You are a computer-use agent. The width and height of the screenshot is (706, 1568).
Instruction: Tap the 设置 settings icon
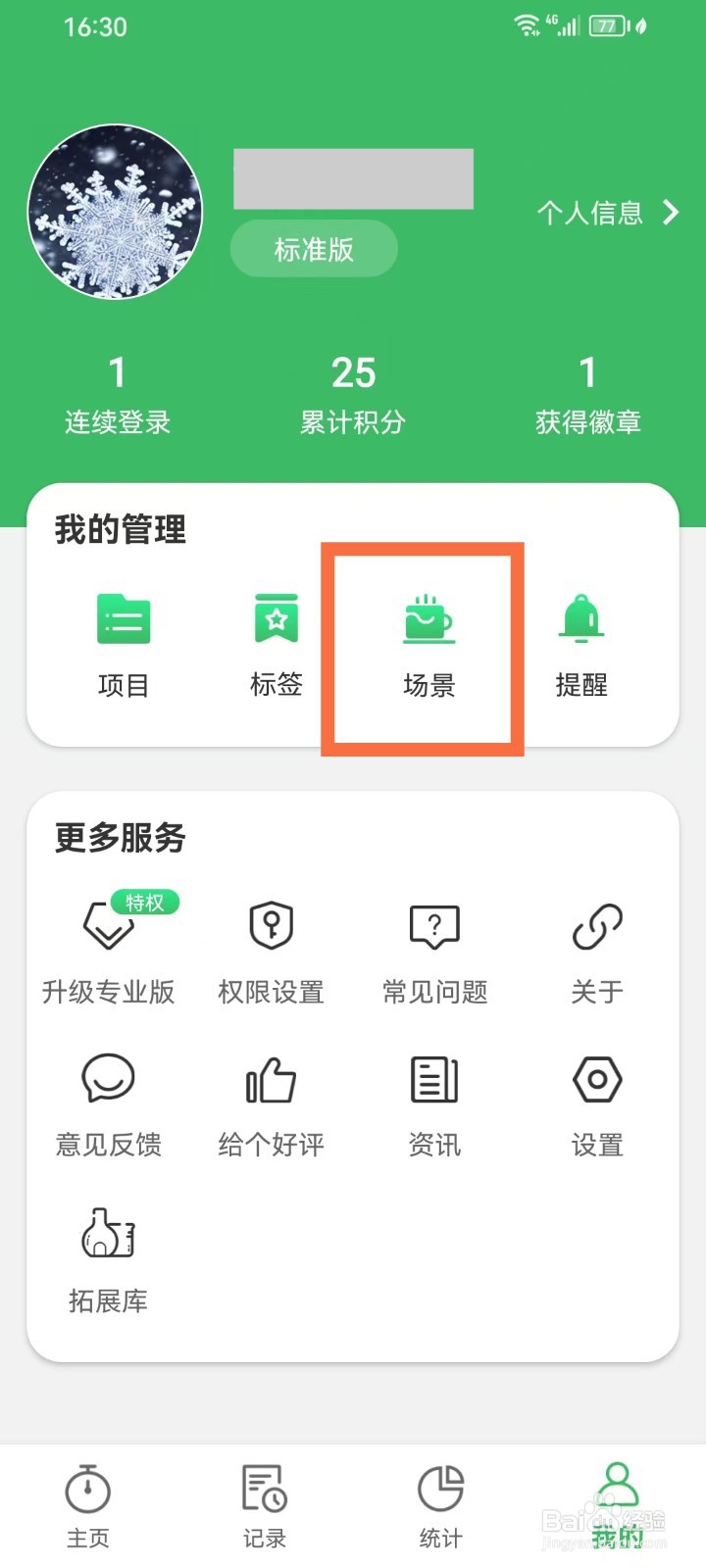596,1078
